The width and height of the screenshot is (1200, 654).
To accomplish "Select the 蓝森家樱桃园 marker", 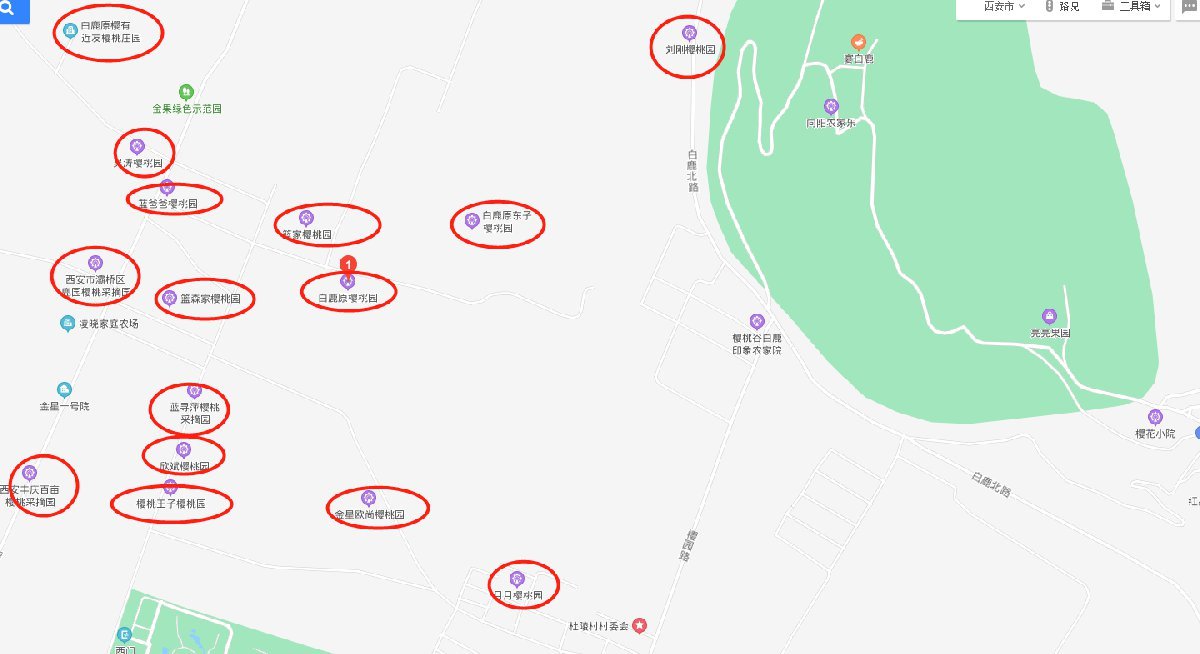I will [x=169, y=298].
